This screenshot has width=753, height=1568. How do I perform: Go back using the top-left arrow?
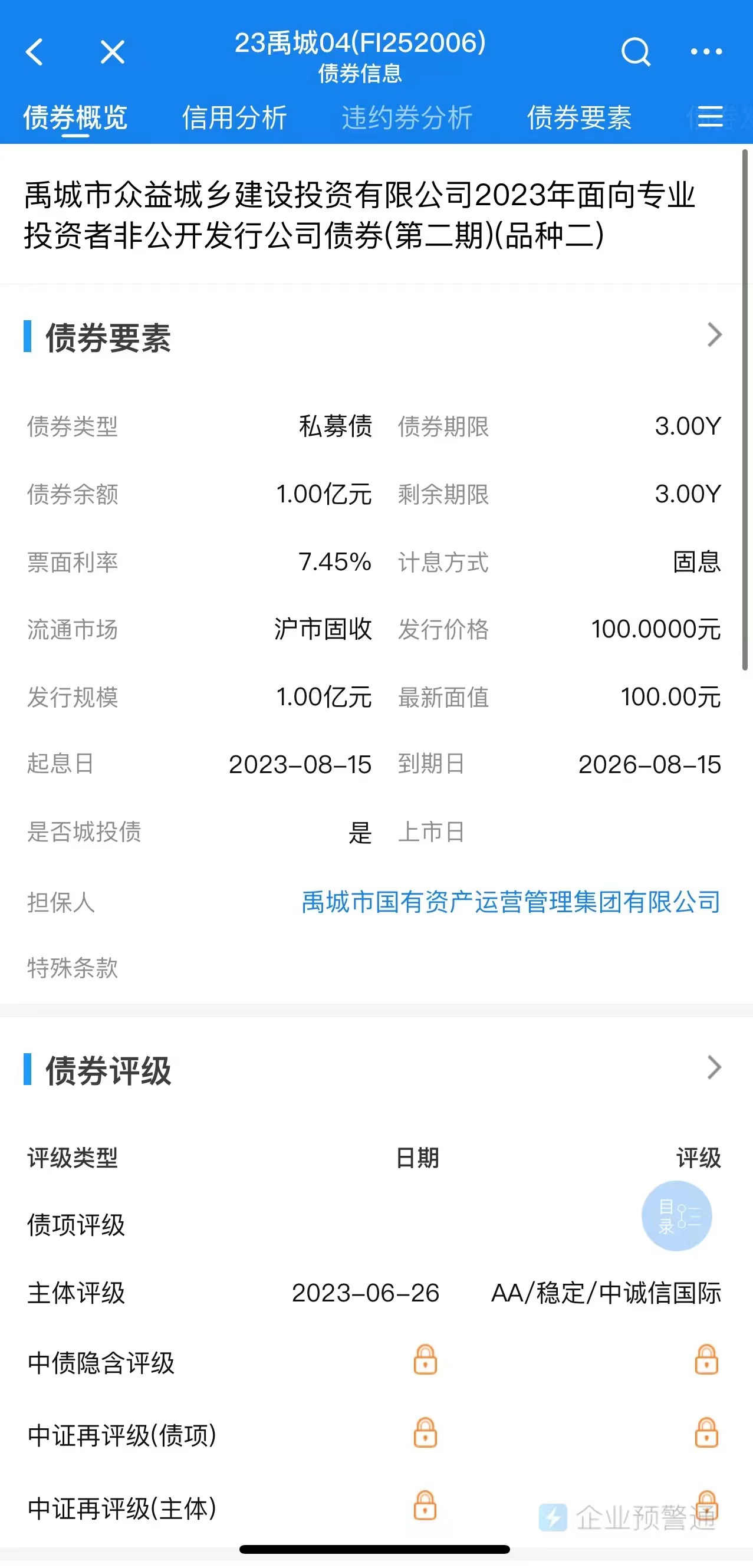[35, 52]
